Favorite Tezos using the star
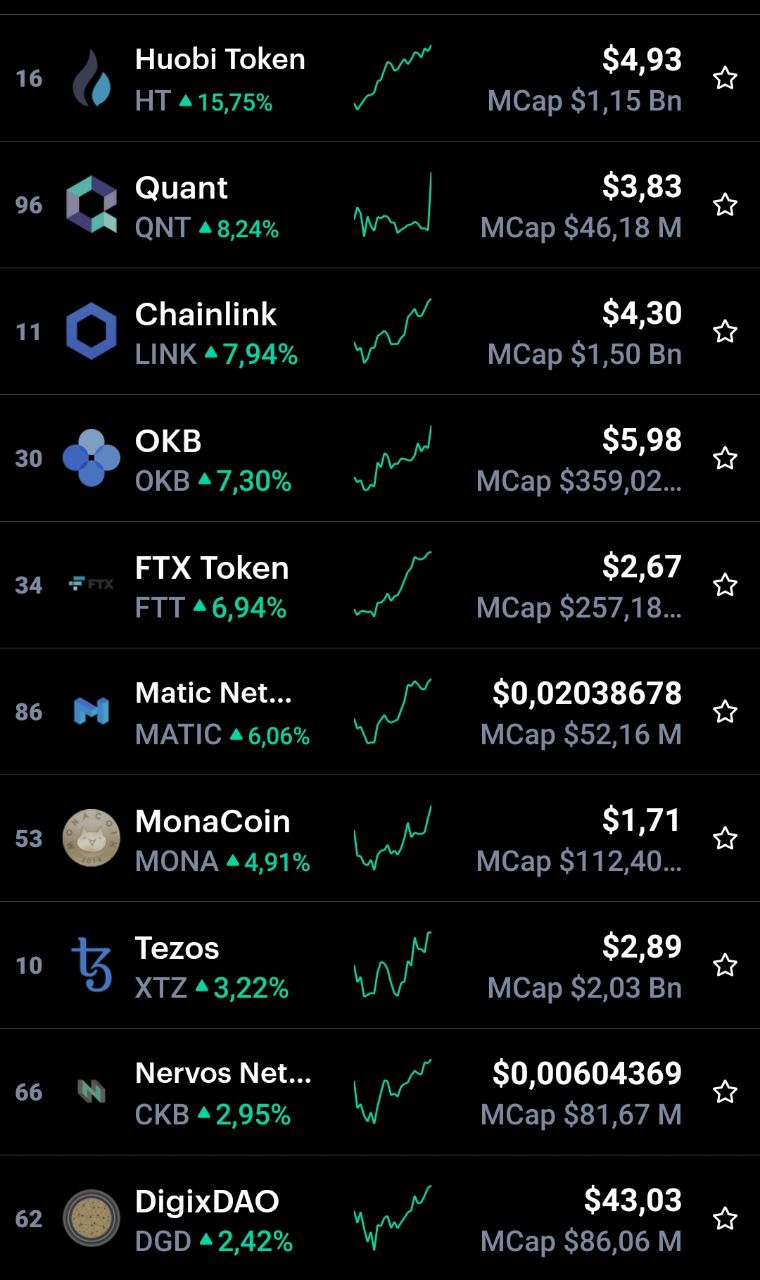 point(725,965)
